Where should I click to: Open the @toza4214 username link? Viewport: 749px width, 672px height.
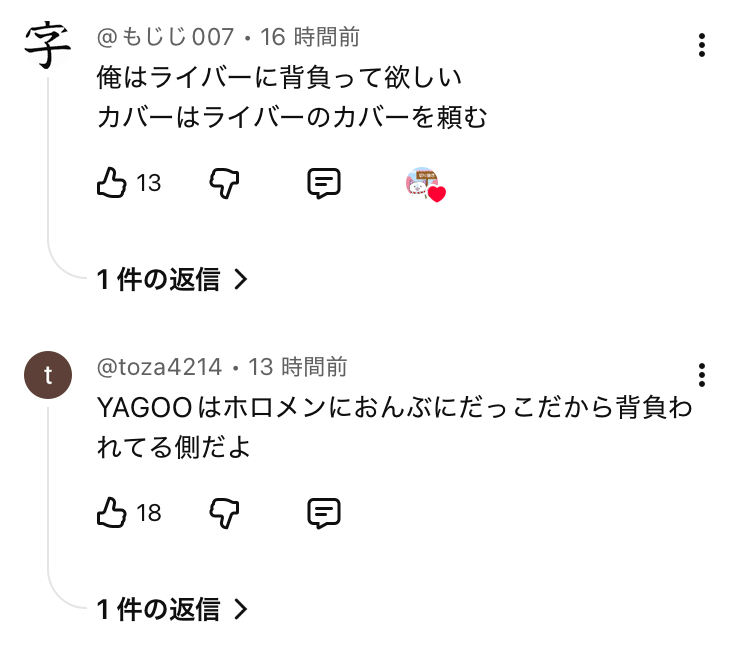tap(159, 367)
